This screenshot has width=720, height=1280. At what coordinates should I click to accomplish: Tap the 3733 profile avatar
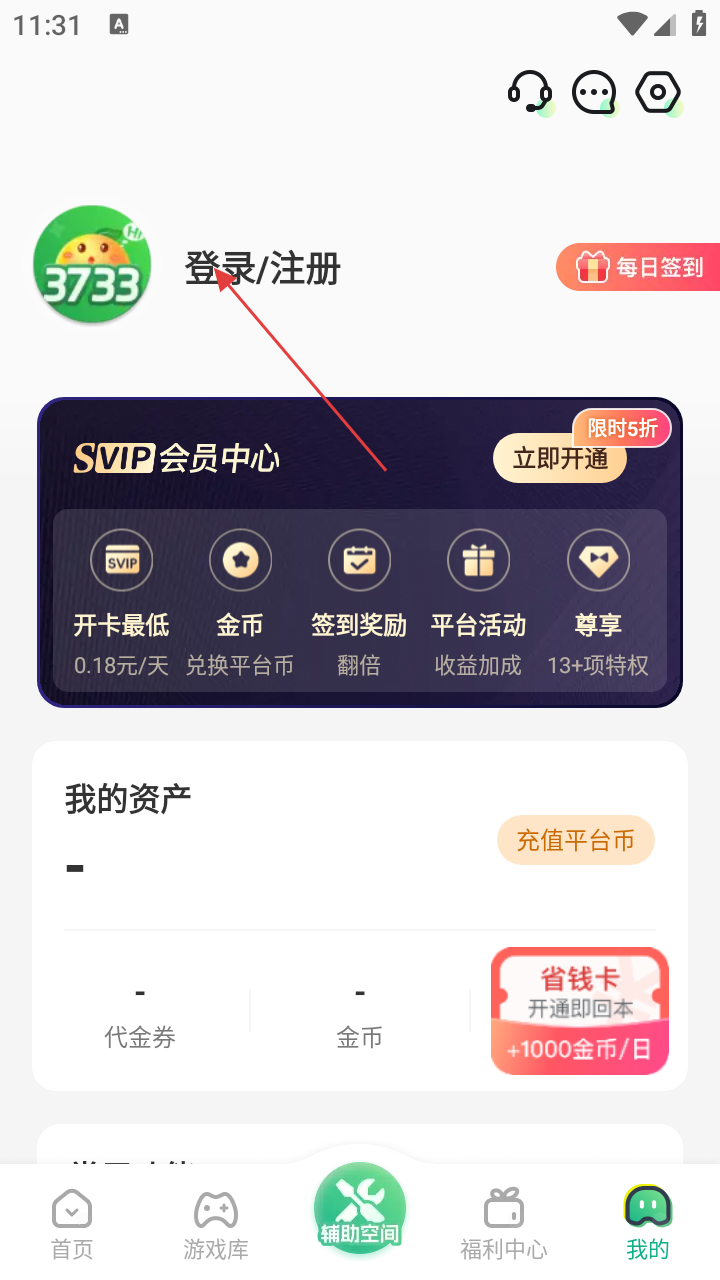(x=92, y=265)
